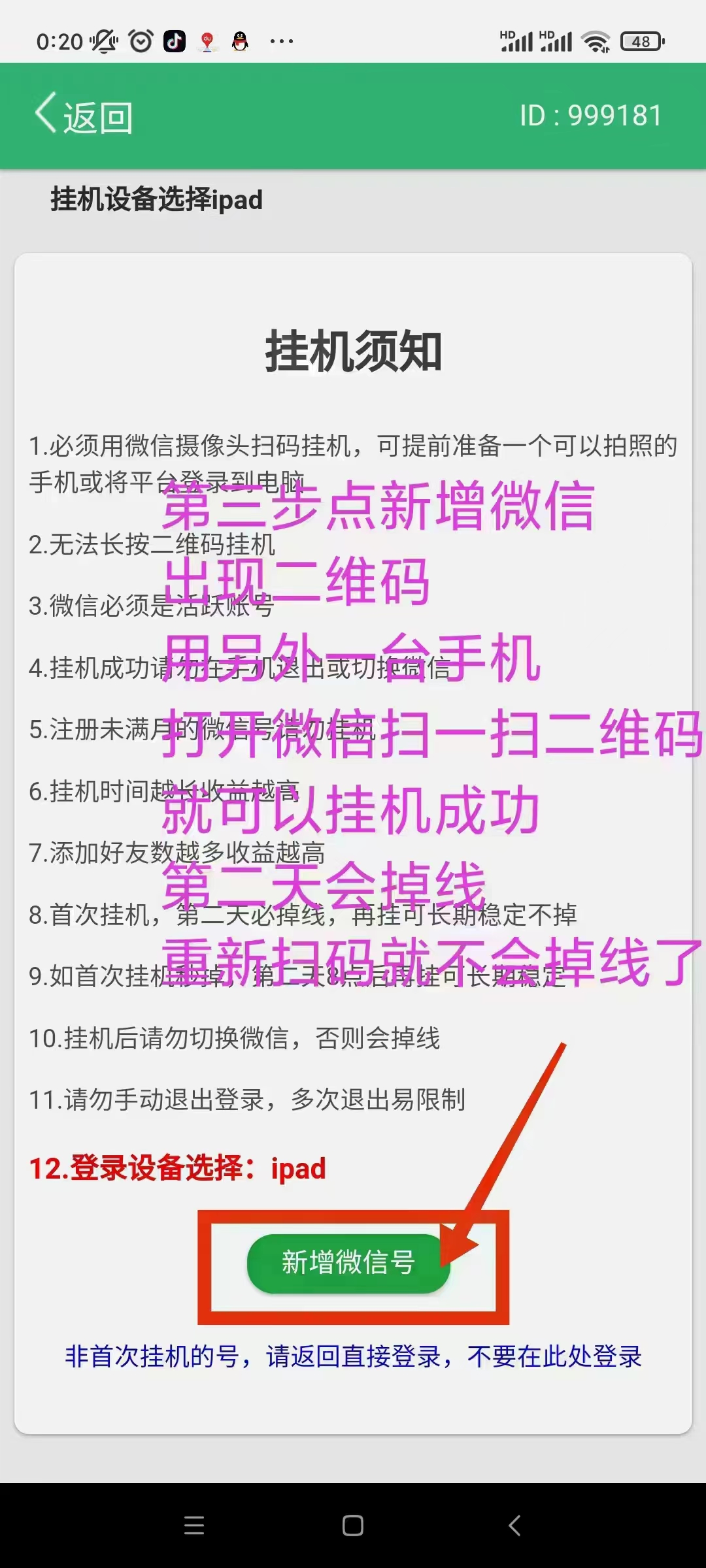The image size is (706, 1568).
Task: Go to the system home screen
Action: (x=353, y=1526)
